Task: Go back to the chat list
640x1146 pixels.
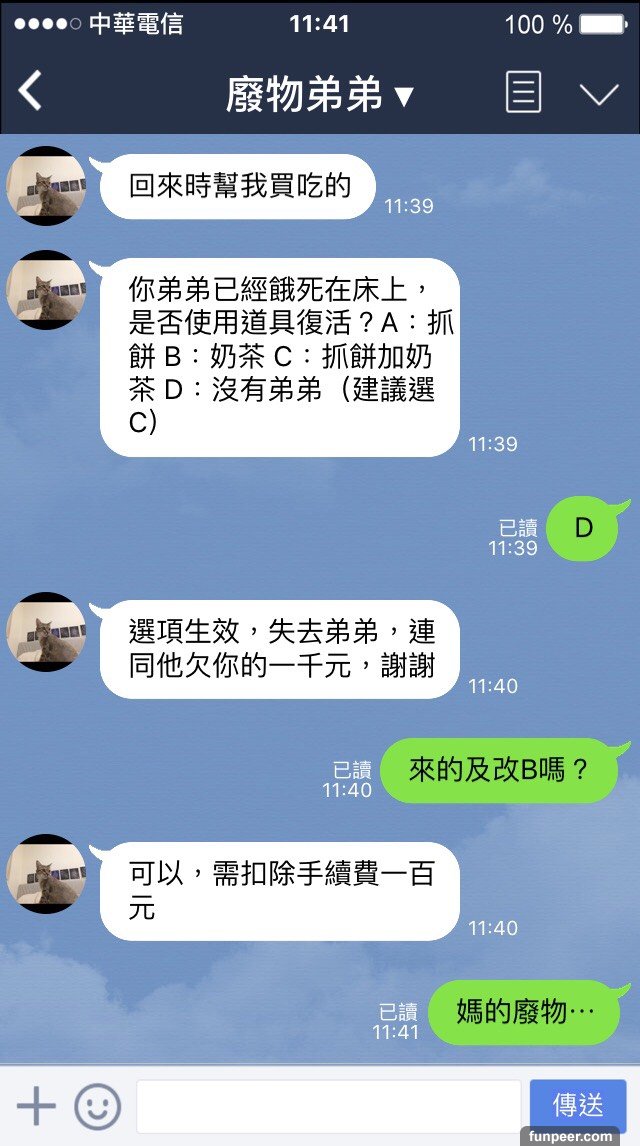Action: click(x=30, y=92)
